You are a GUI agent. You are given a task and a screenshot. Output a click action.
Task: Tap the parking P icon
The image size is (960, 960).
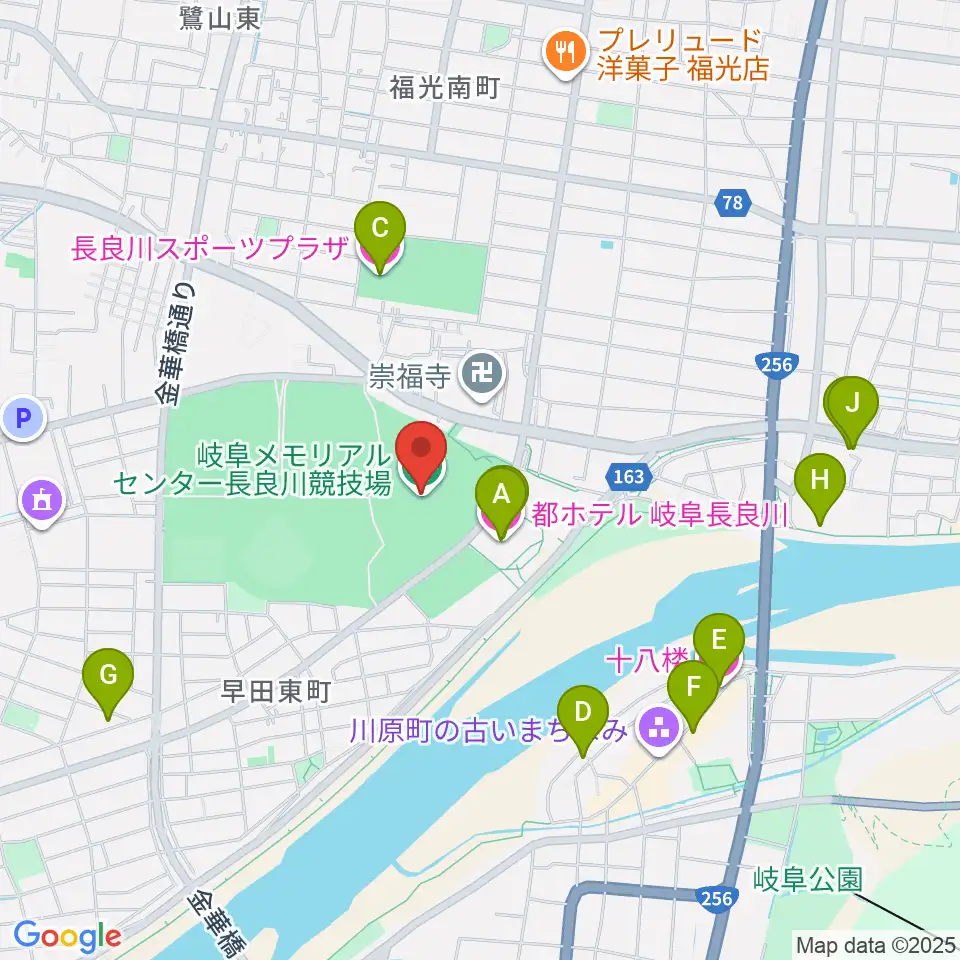(23, 419)
